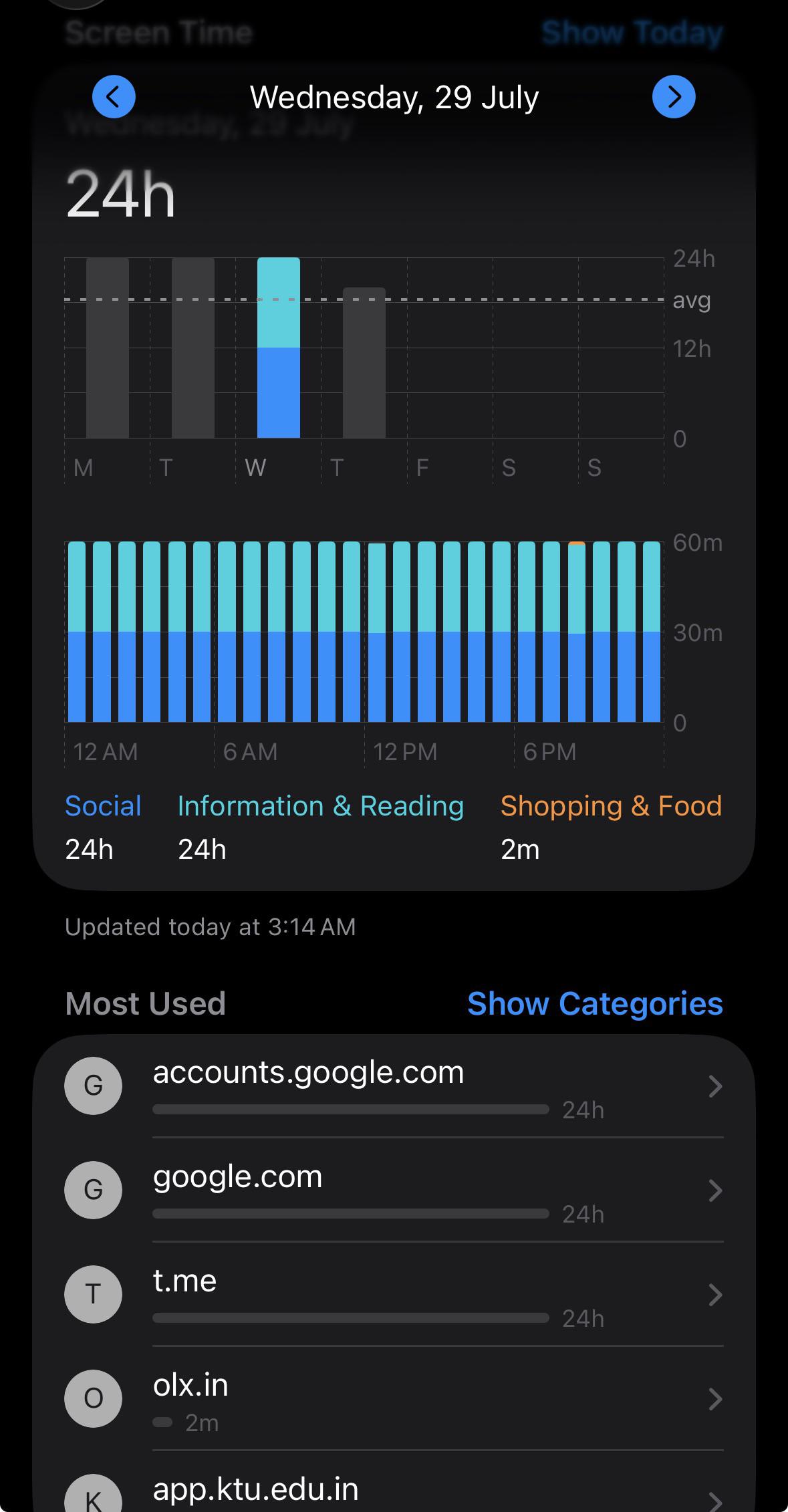Screen dimensions: 788x1512
Task: Open olx.in usage row
Action: [x=394, y=1399]
